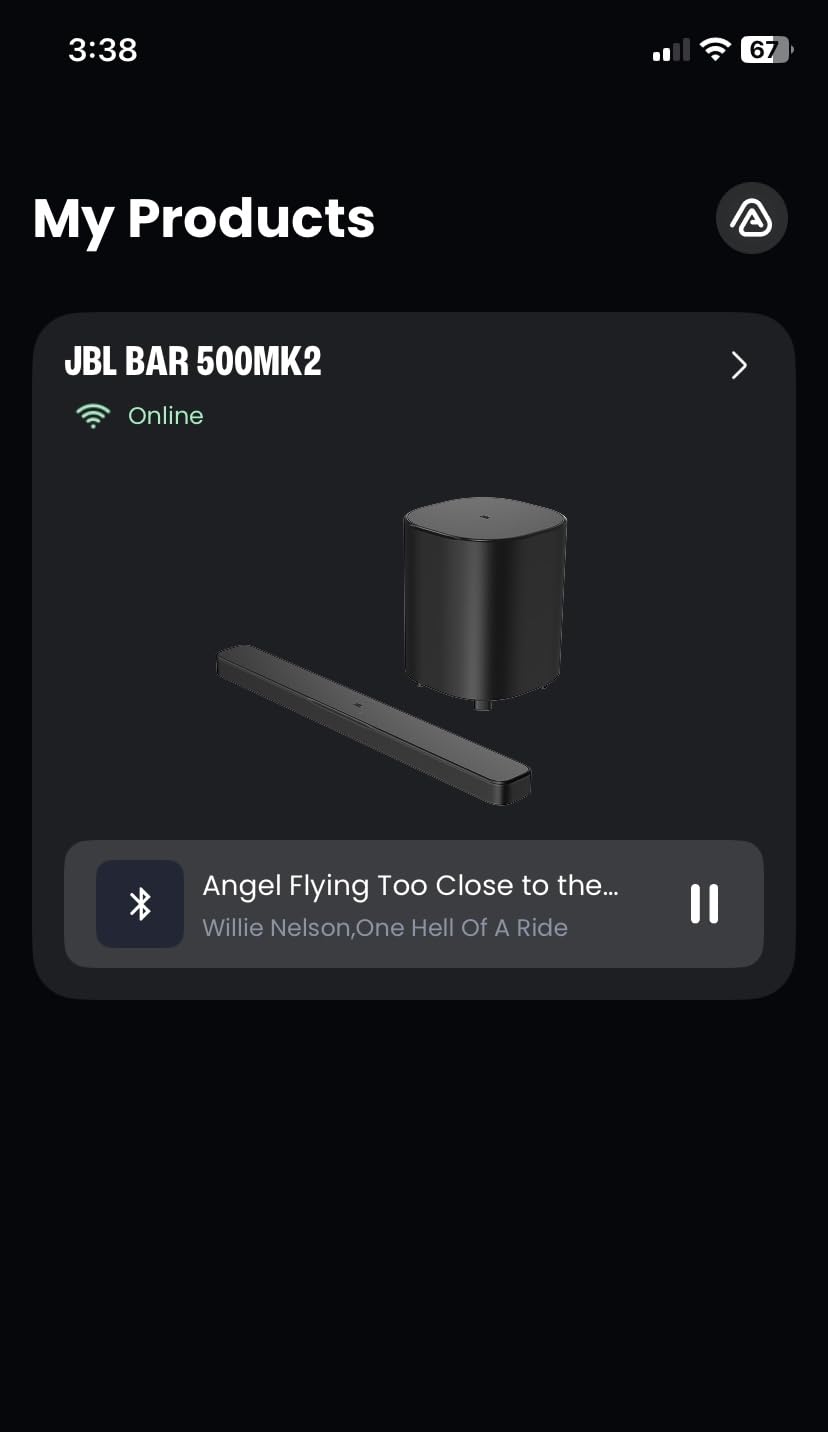Tap the clock showing 3:38

click(x=101, y=49)
